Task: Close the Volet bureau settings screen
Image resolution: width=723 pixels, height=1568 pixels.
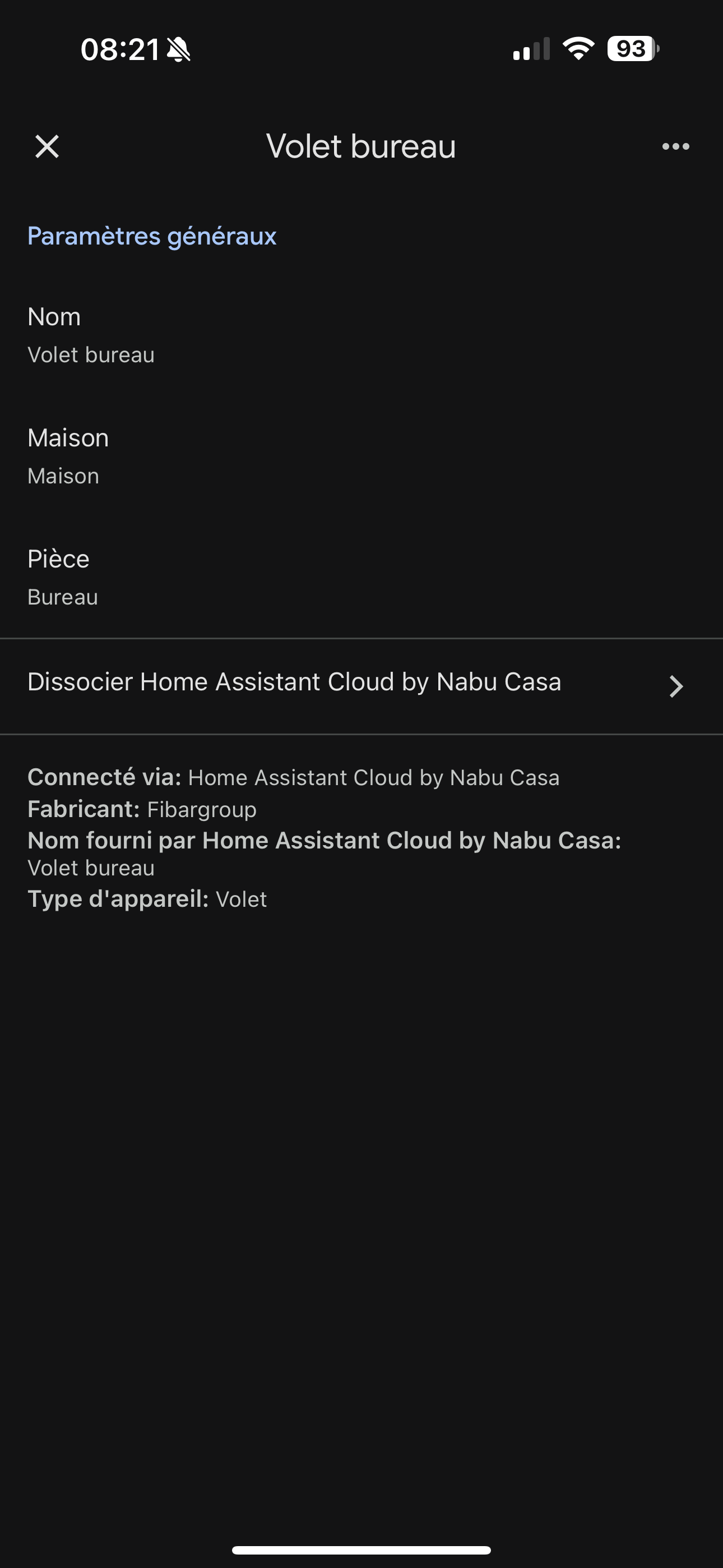Action: click(x=47, y=147)
